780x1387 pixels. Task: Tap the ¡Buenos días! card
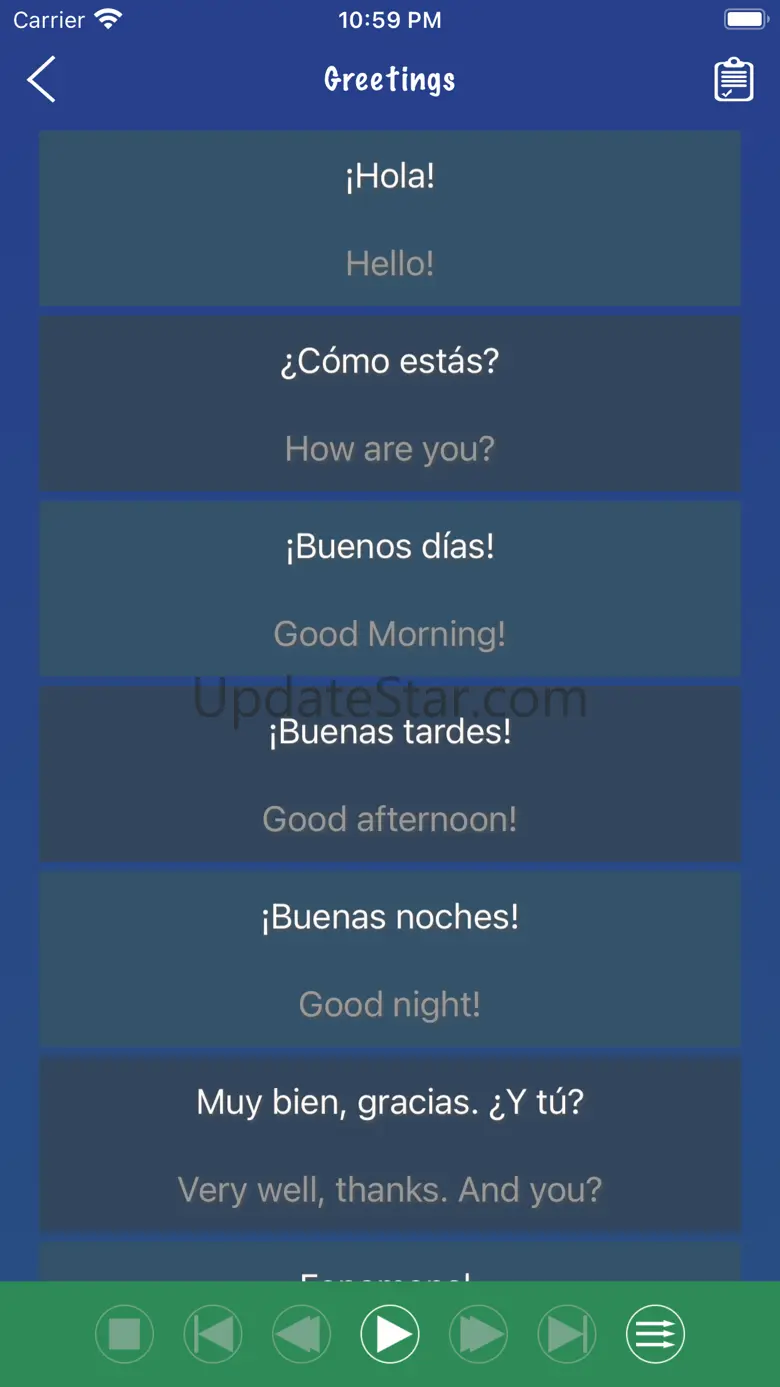coord(390,589)
